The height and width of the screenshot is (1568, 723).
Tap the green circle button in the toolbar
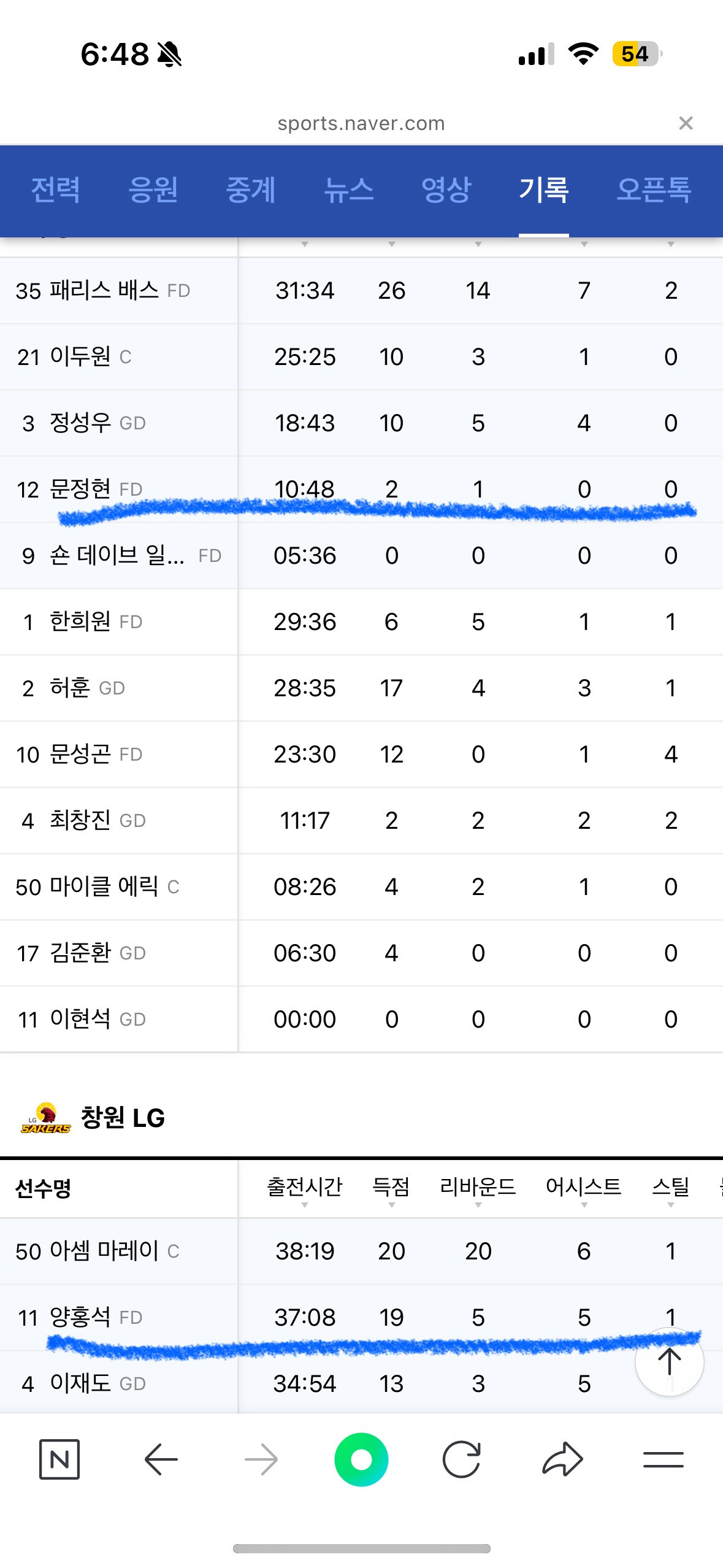click(361, 1459)
